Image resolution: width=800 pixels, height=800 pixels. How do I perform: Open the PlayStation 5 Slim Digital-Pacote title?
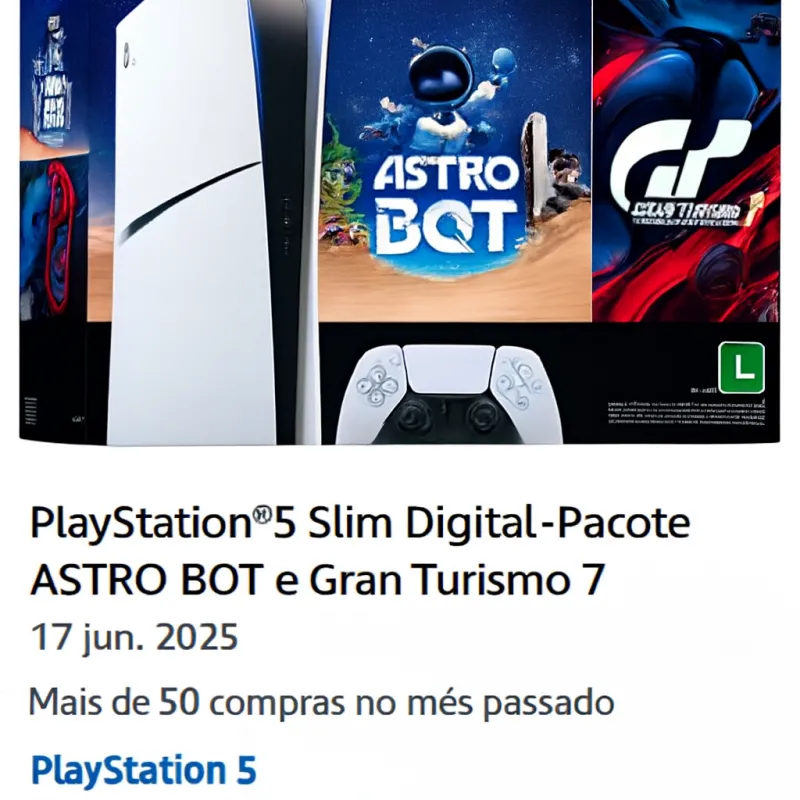point(360,550)
